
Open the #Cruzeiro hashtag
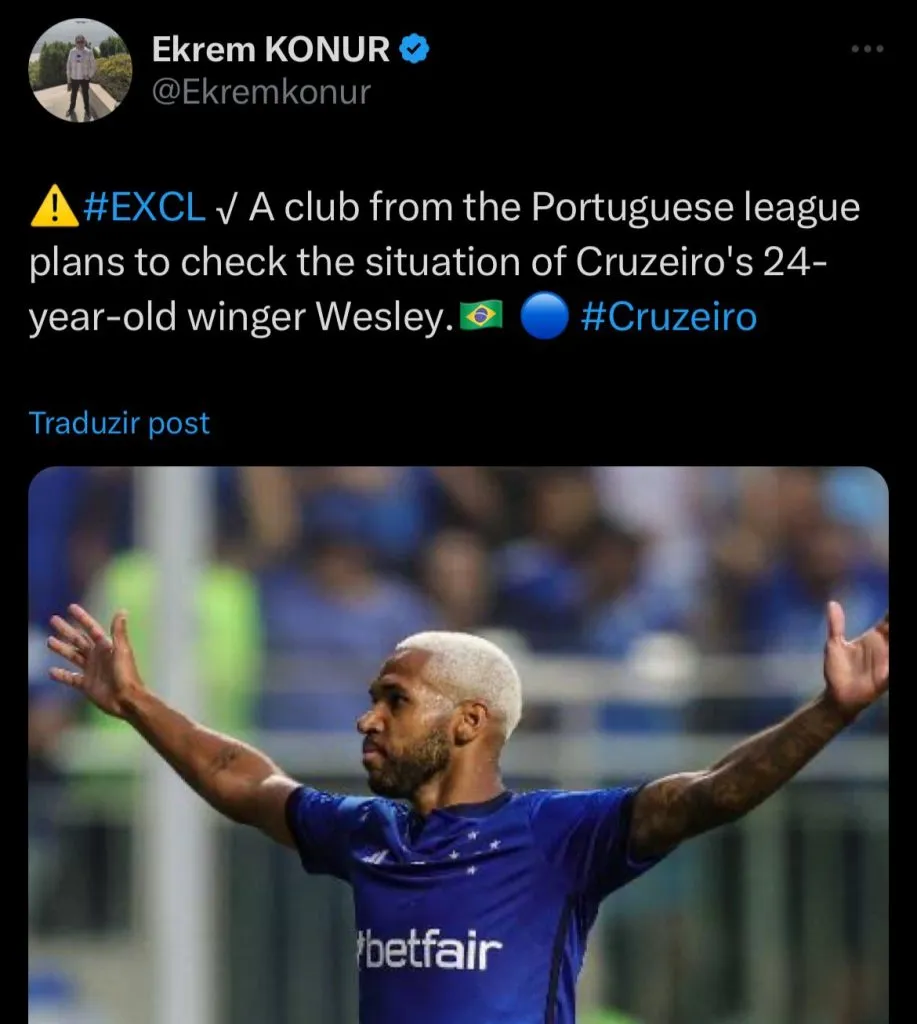pyautogui.click(x=668, y=317)
